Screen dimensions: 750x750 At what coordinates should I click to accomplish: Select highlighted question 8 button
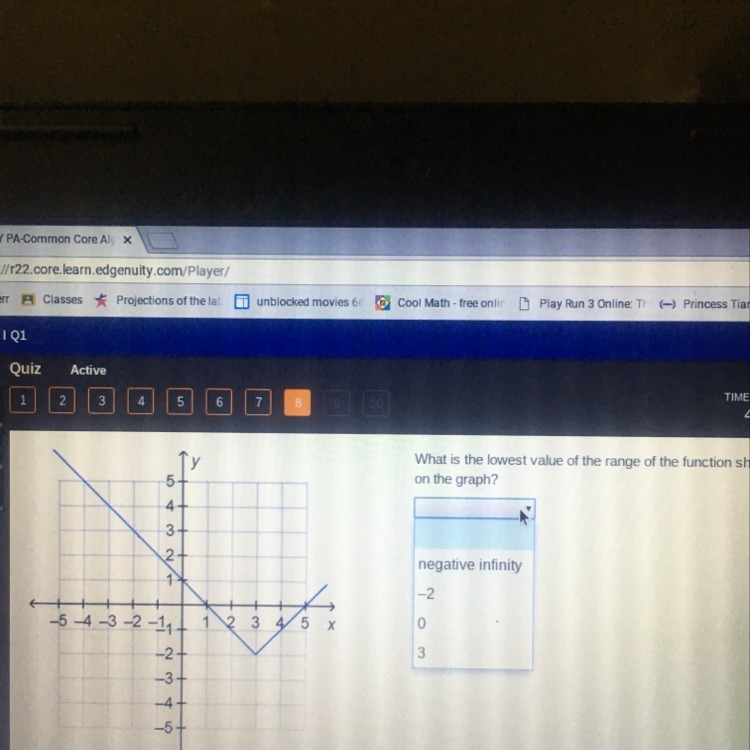pos(298,403)
